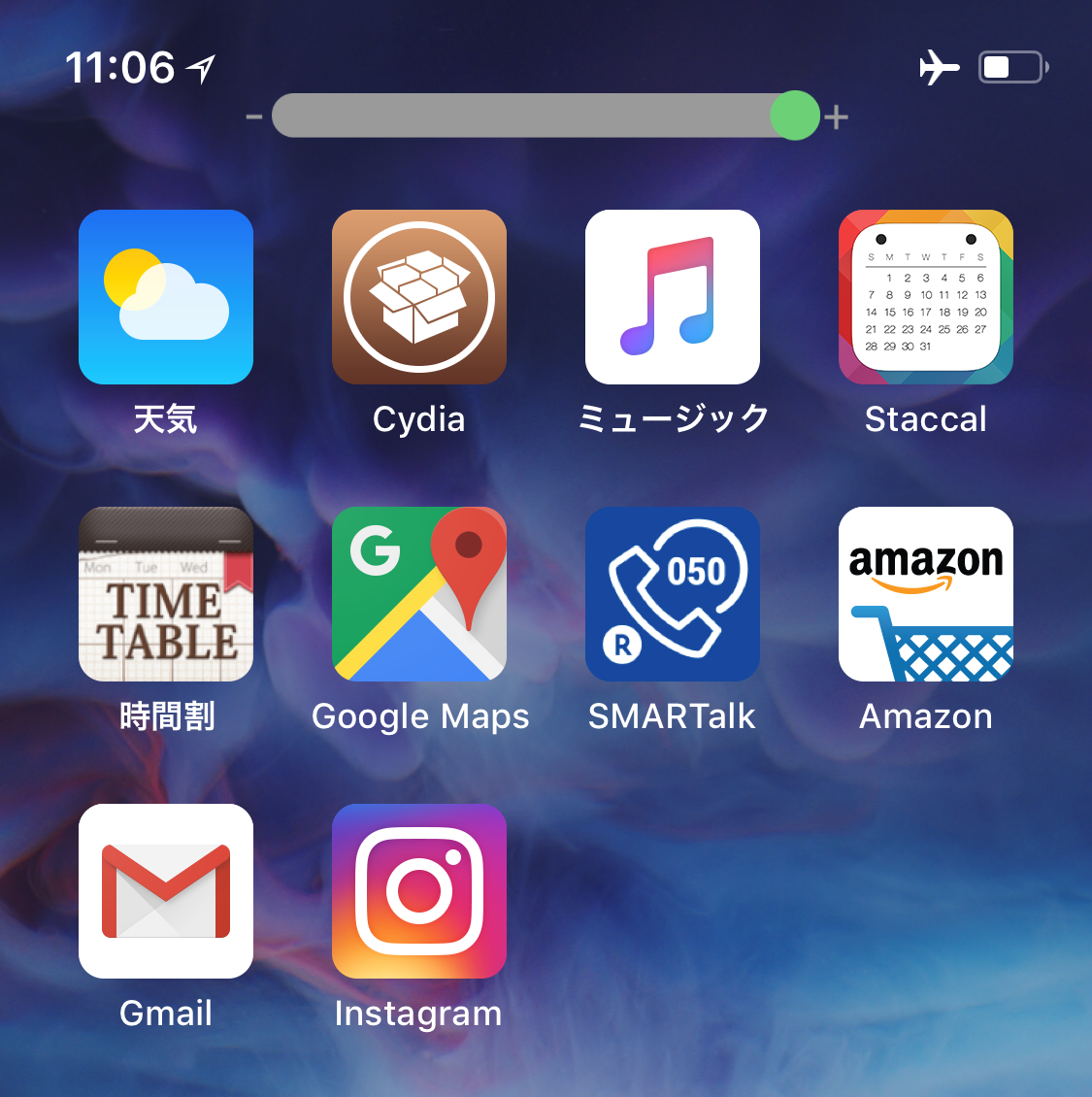Launch Cydia
Image resolution: width=1092 pixels, height=1097 pixels.
pos(419,297)
